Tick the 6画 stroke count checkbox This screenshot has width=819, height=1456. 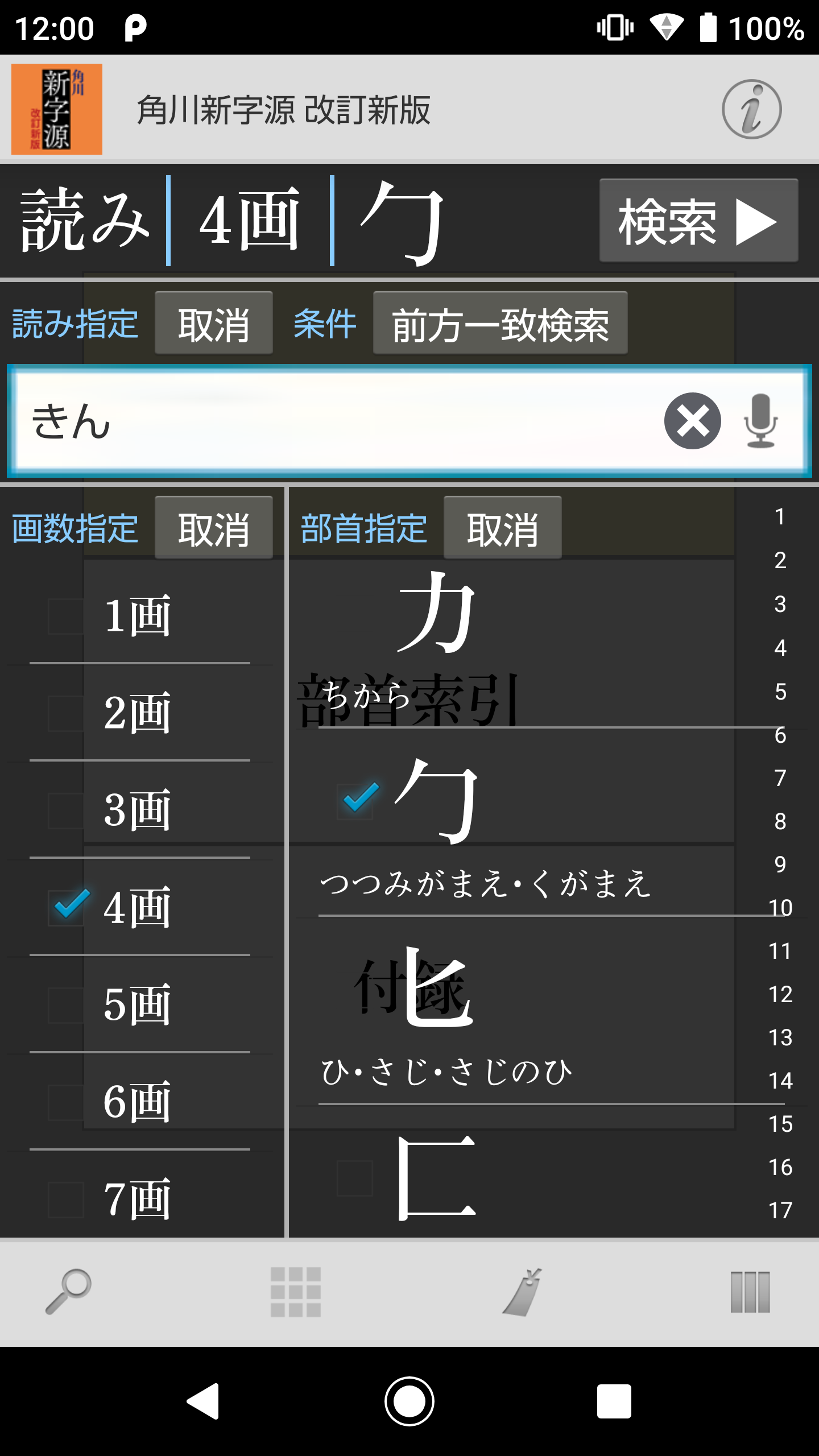pos(66,1102)
